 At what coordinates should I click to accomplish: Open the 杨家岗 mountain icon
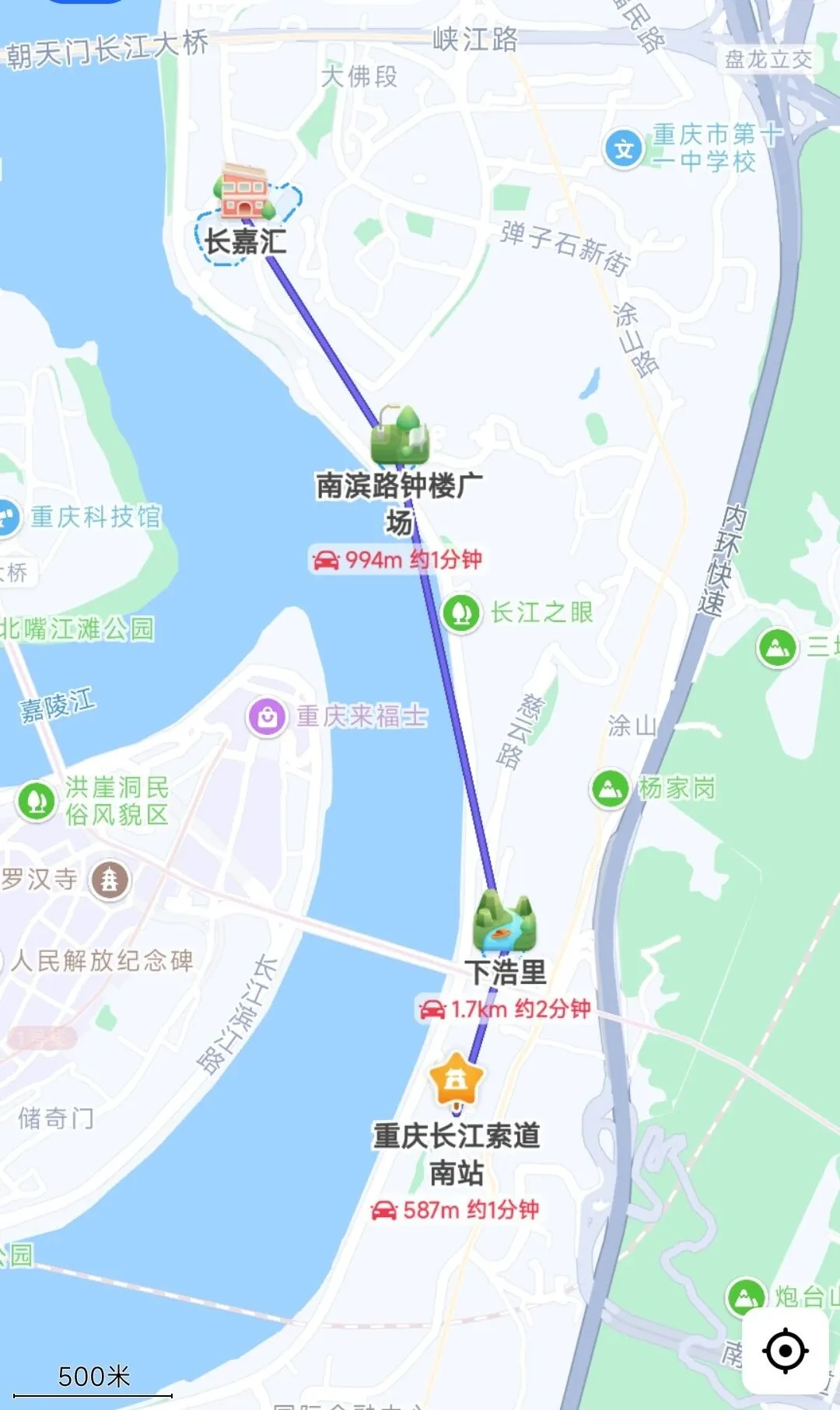click(611, 789)
